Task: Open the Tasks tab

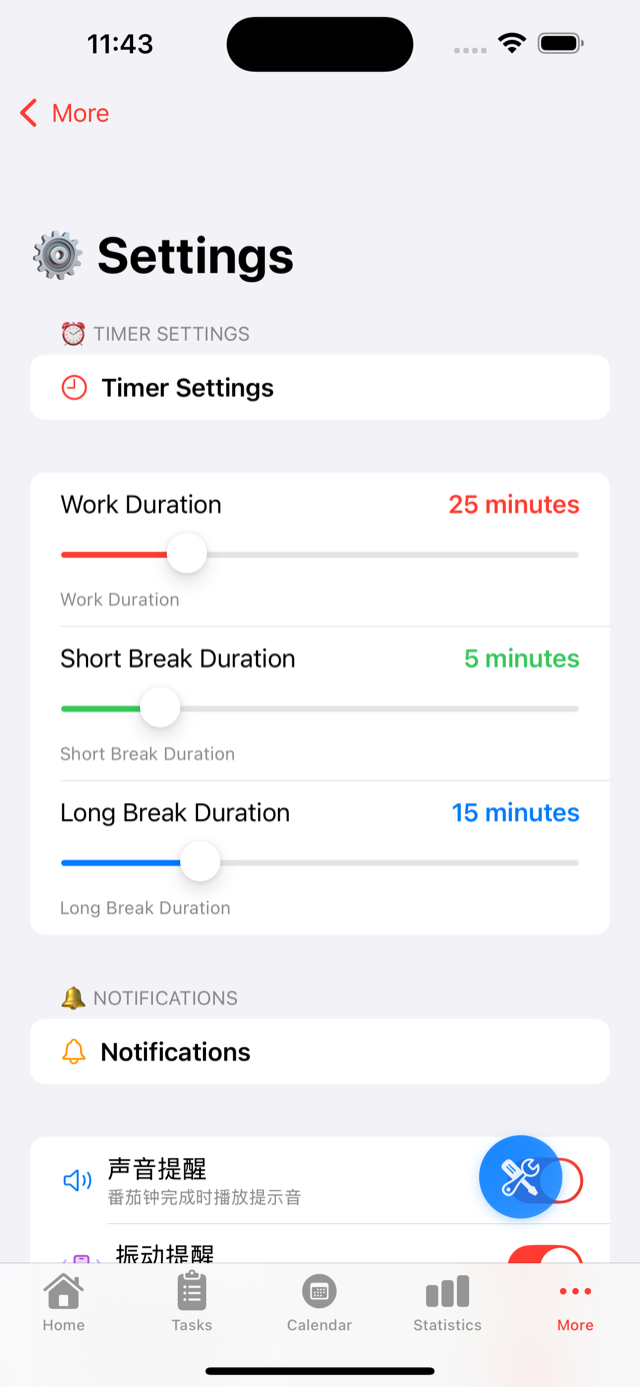Action: [192, 1302]
